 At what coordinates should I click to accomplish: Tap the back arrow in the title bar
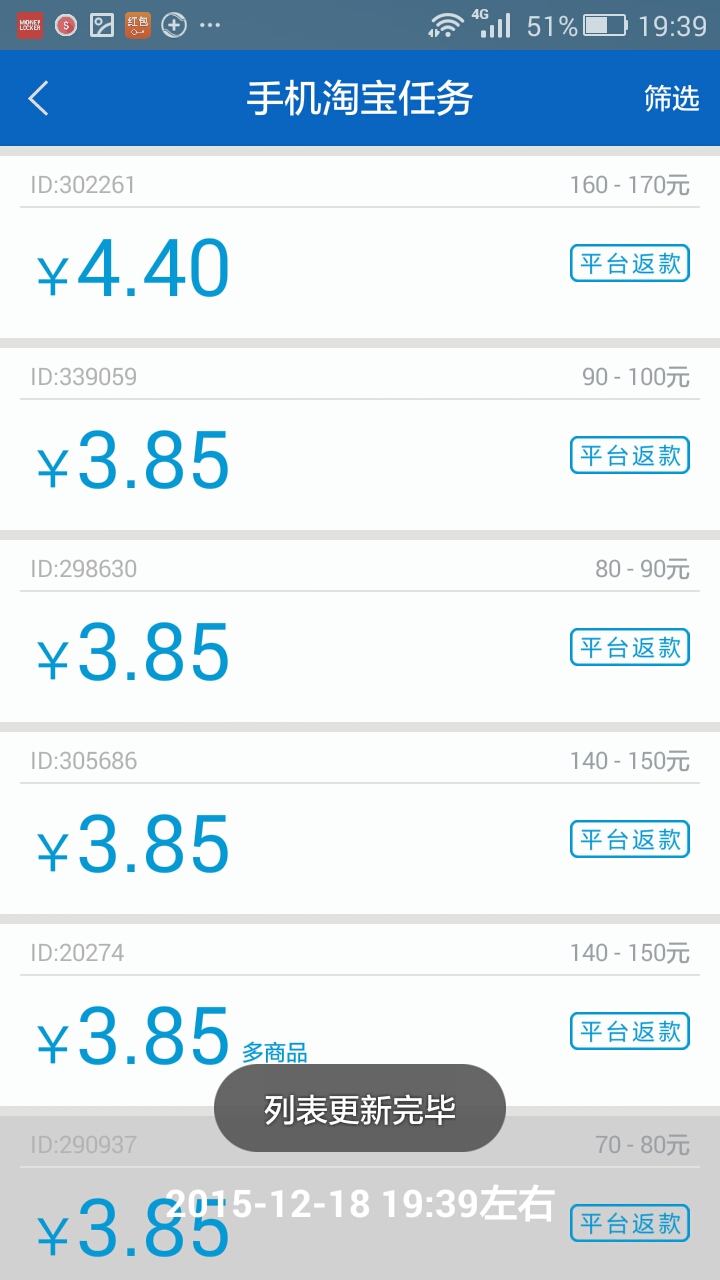pyautogui.click(x=37, y=98)
